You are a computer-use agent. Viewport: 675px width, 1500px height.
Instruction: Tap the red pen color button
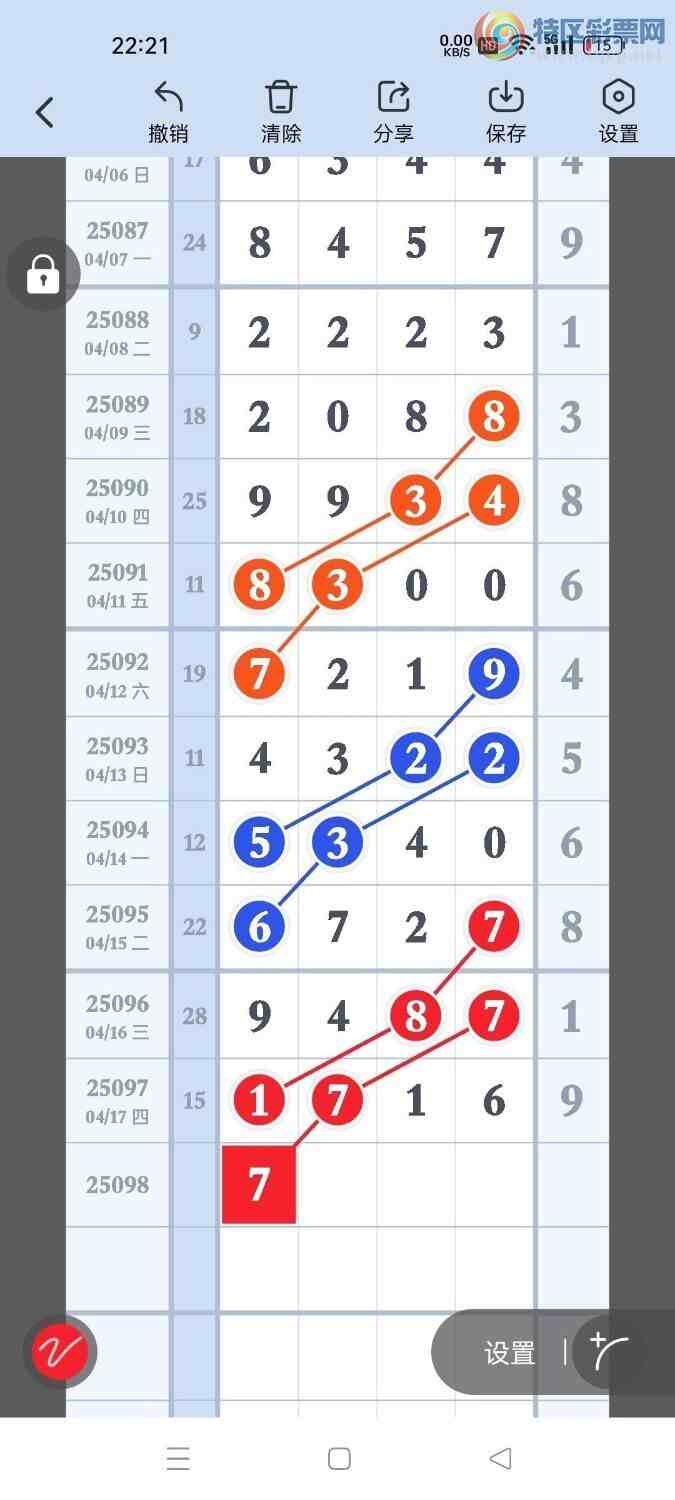(x=60, y=1353)
